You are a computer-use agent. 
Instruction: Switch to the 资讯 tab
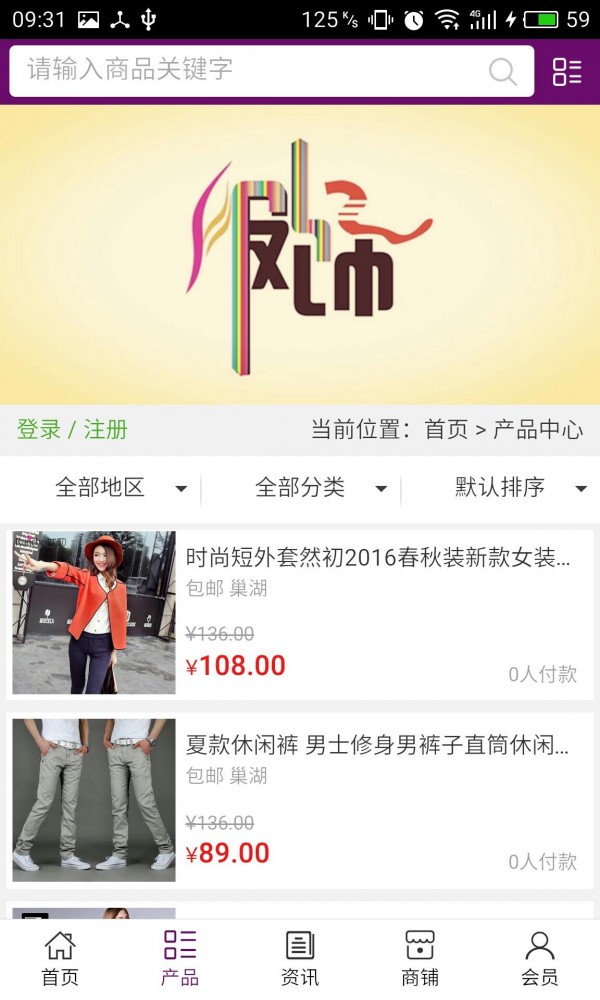(x=300, y=958)
